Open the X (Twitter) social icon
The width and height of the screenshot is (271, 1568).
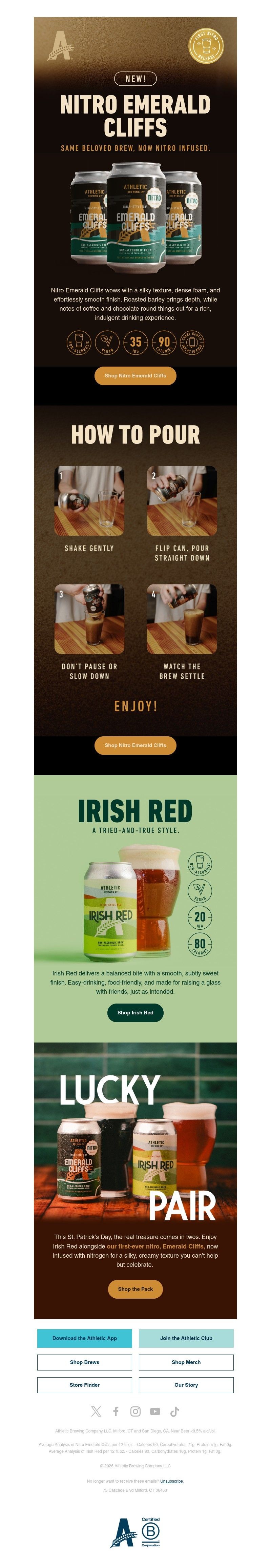point(96,1411)
